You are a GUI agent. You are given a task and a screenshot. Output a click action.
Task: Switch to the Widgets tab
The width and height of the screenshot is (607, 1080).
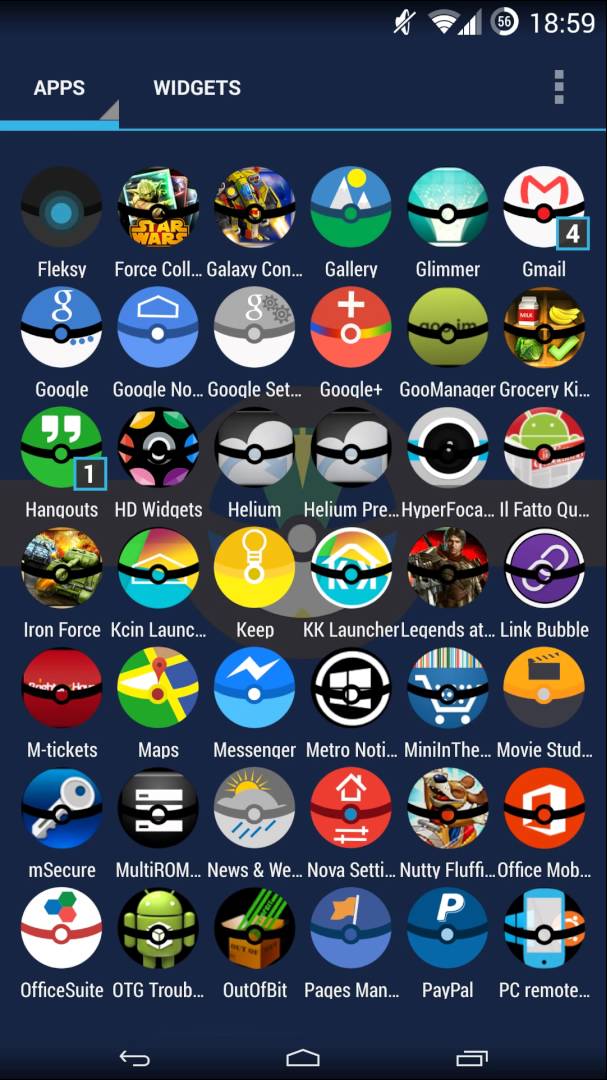pyautogui.click(x=196, y=88)
